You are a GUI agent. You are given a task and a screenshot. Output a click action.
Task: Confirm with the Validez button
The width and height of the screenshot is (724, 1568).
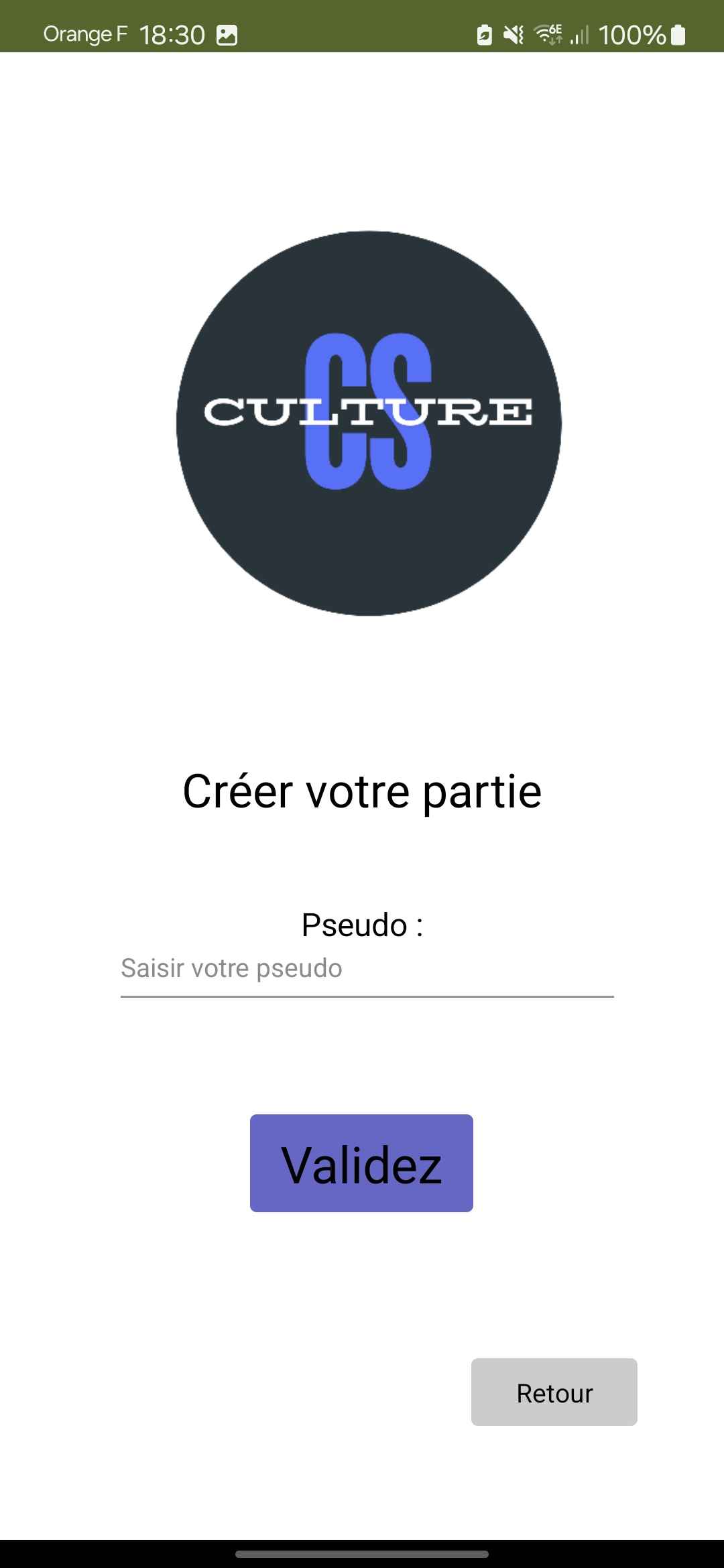(x=361, y=1163)
